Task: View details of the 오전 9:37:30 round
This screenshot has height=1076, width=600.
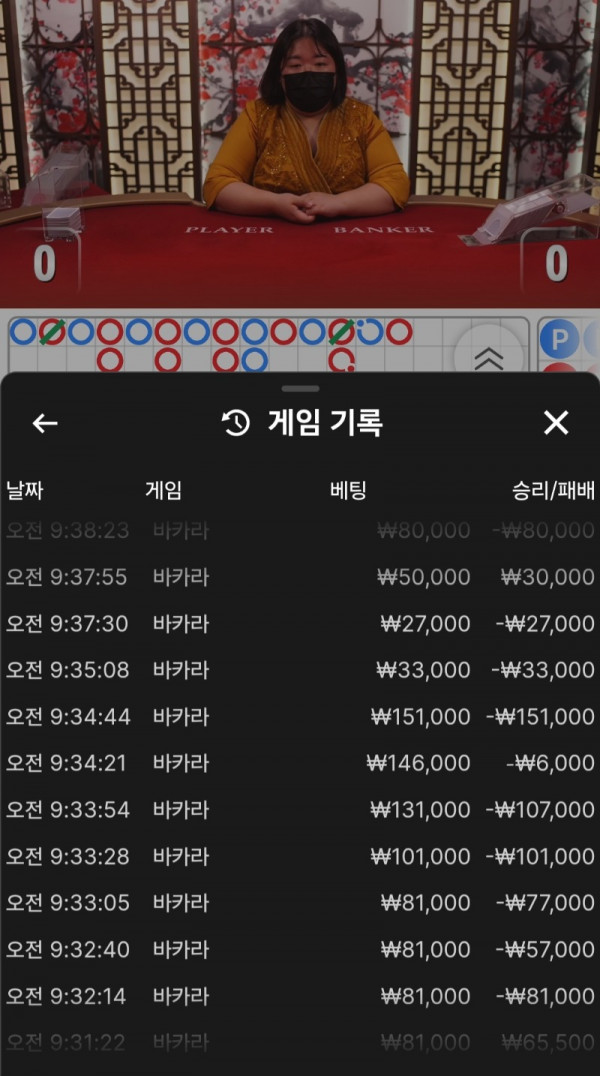Action: [x=300, y=624]
